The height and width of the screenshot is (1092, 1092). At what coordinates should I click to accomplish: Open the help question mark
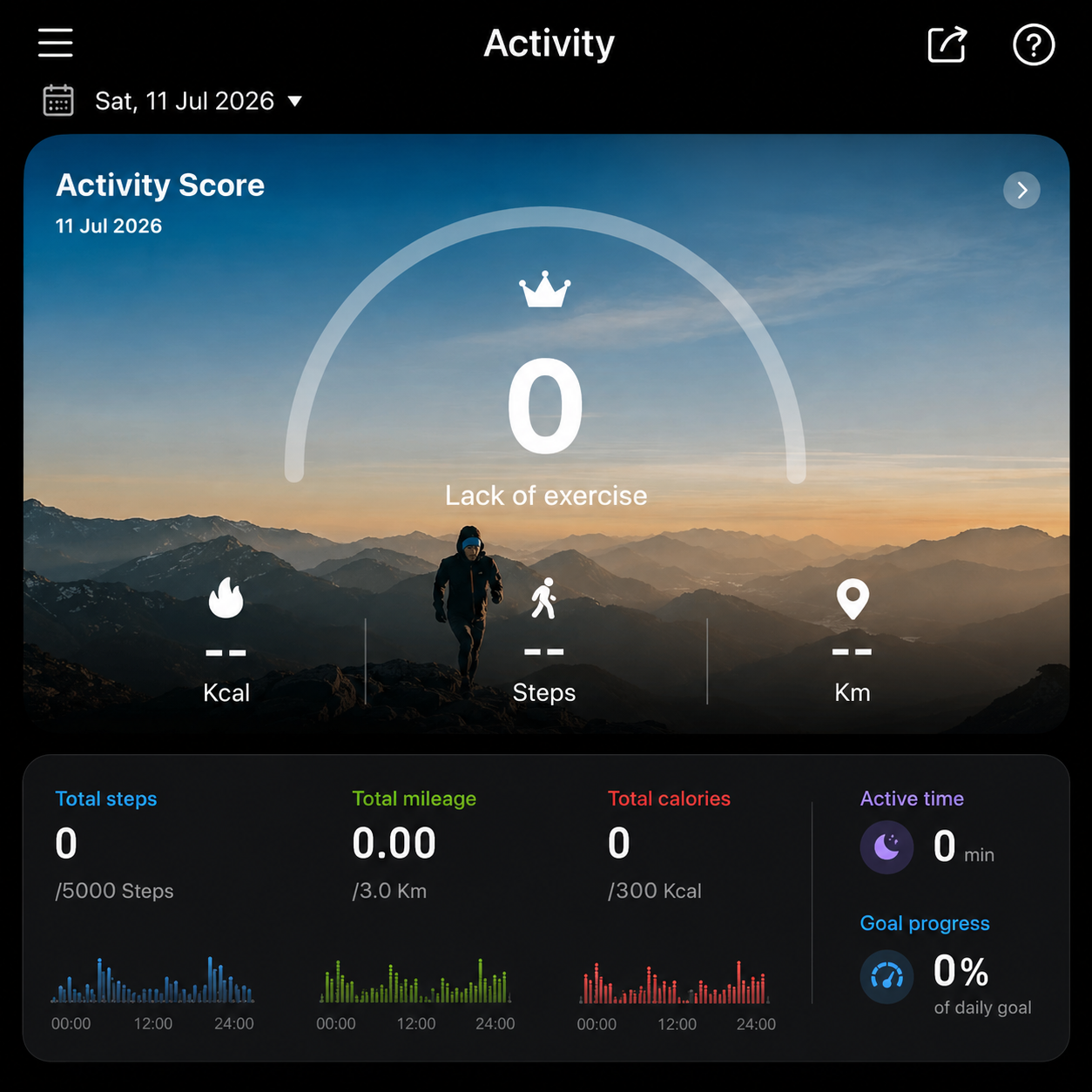click(x=1034, y=44)
